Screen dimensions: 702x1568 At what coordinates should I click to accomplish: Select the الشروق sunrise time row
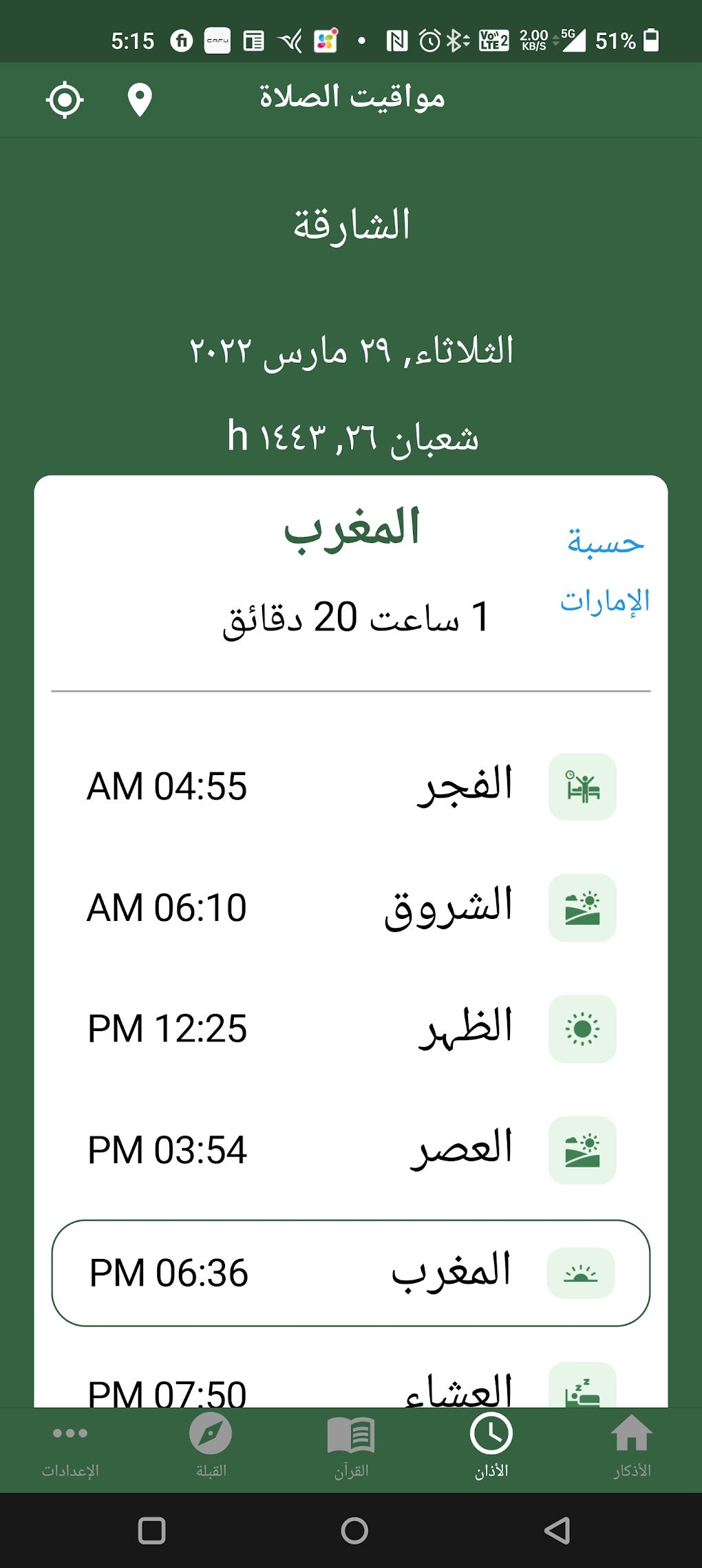(351, 907)
